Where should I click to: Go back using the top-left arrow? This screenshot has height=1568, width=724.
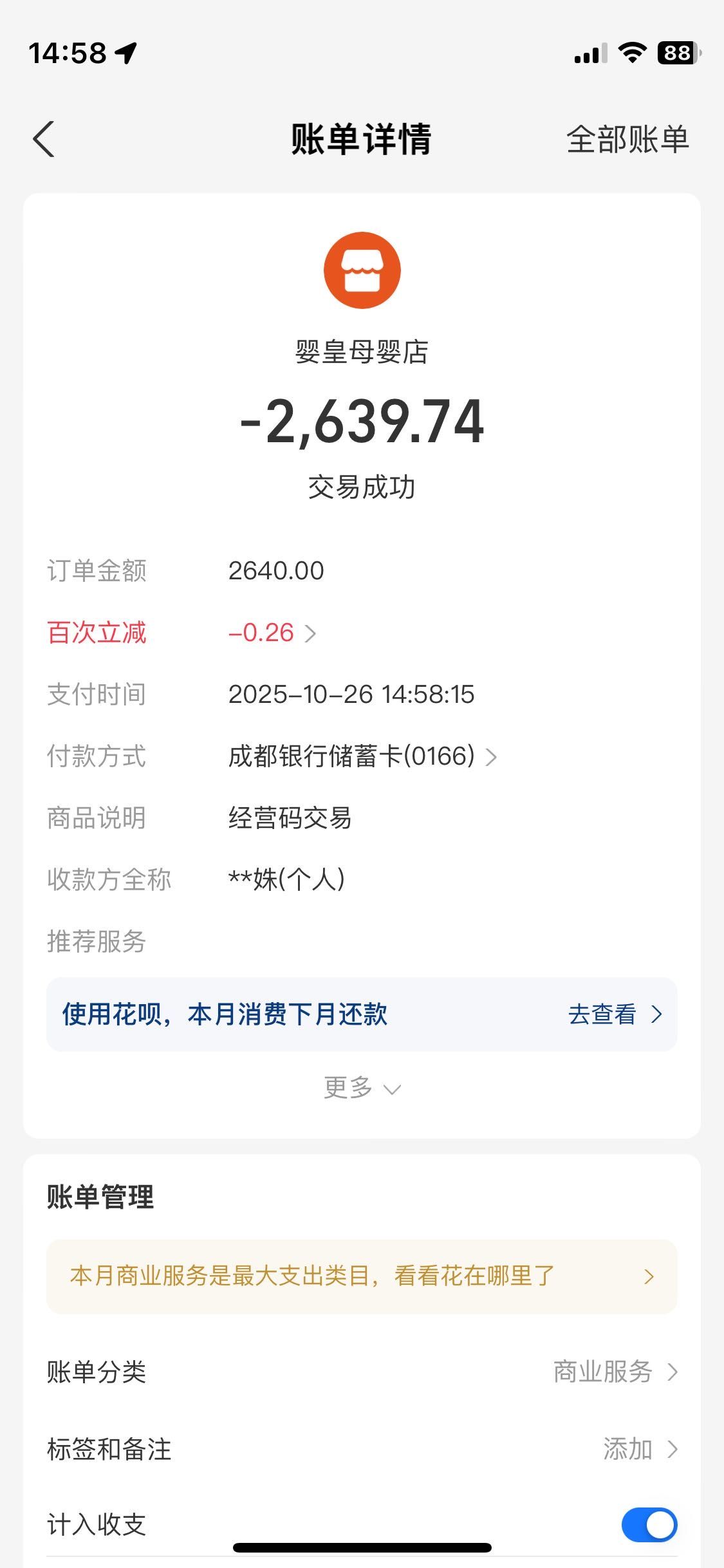click(x=44, y=139)
